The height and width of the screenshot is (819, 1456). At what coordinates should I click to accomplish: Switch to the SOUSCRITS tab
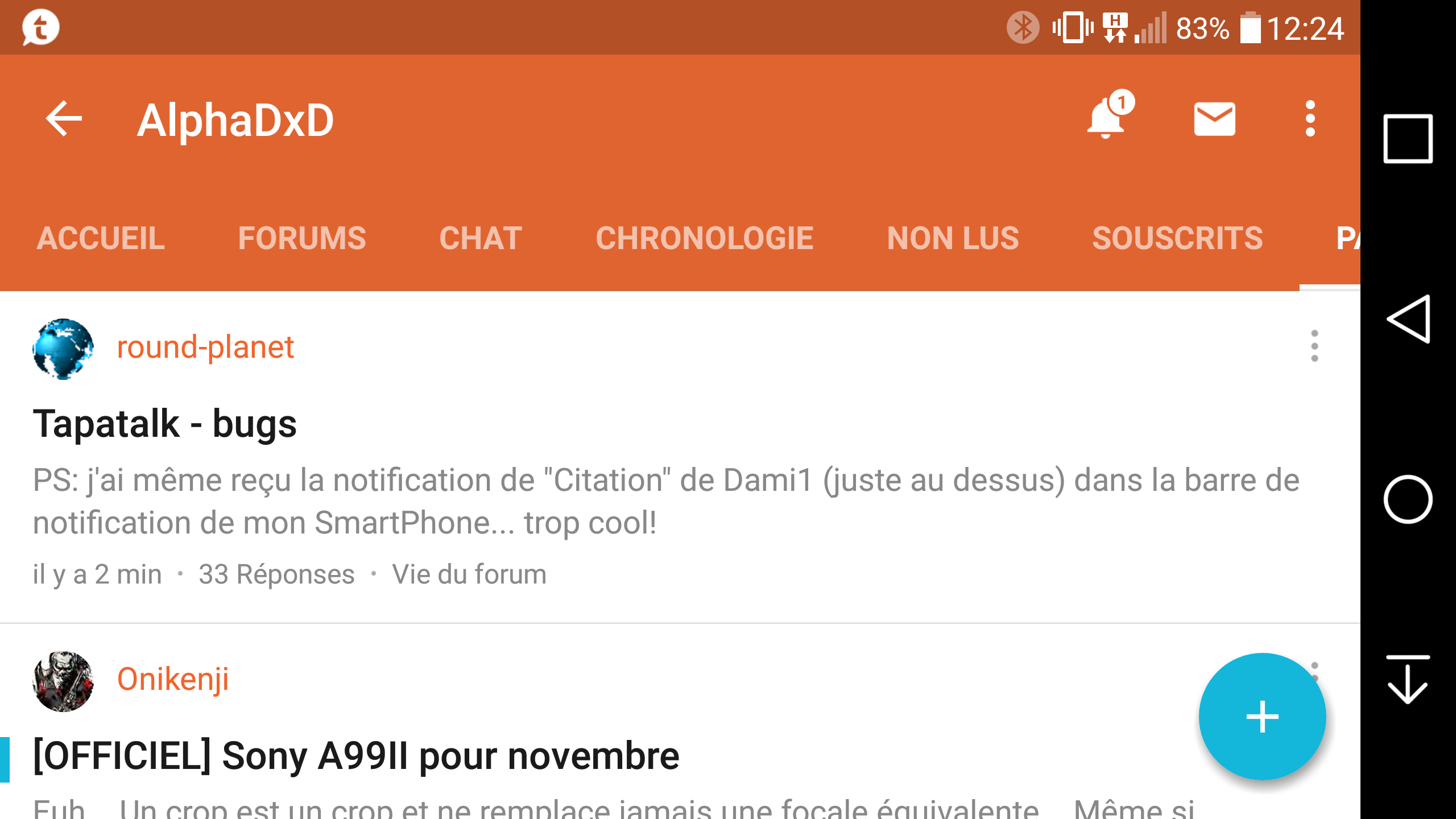click(x=1177, y=238)
